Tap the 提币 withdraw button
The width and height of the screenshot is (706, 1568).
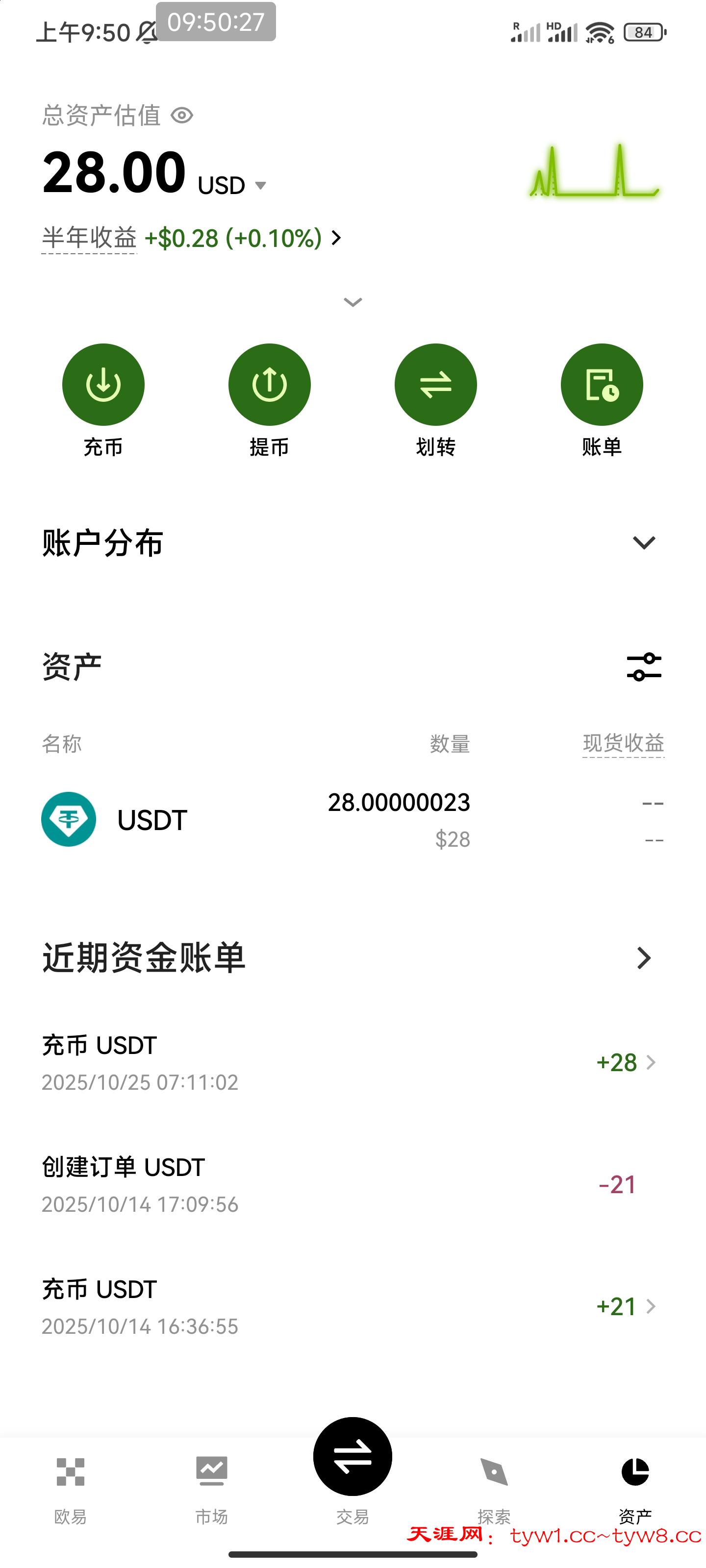(x=269, y=385)
